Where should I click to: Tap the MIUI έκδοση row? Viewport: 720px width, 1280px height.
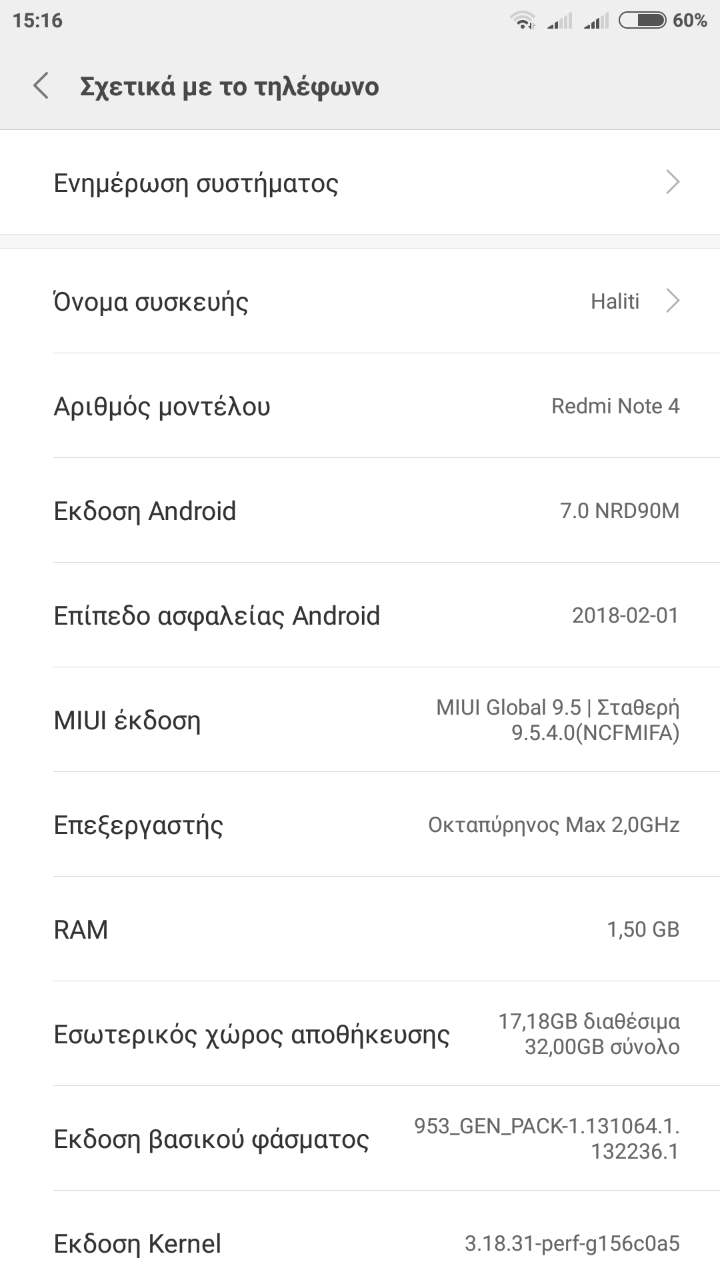[x=360, y=720]
